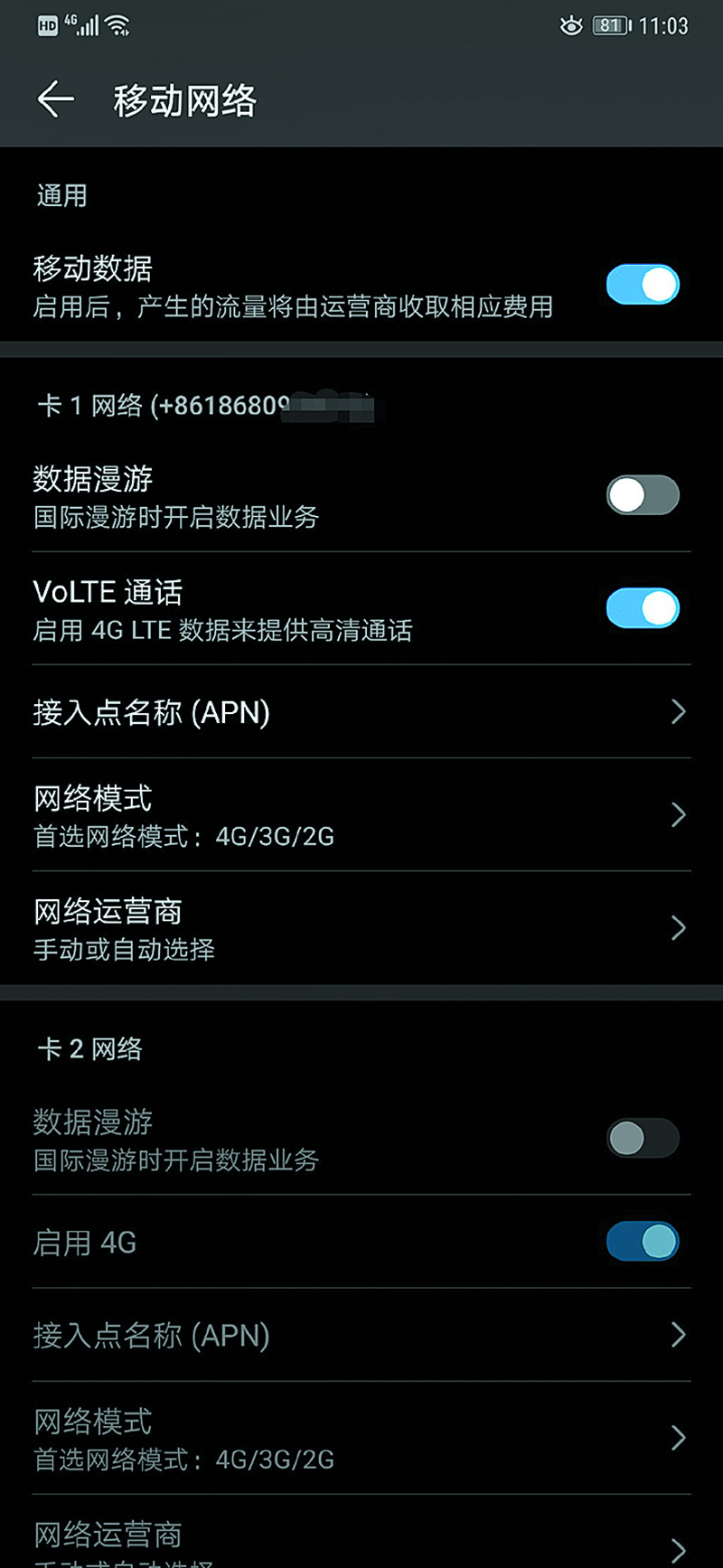Disable 启用 4G for card 2
The image size is (723, 1568).
point(642,1242)
